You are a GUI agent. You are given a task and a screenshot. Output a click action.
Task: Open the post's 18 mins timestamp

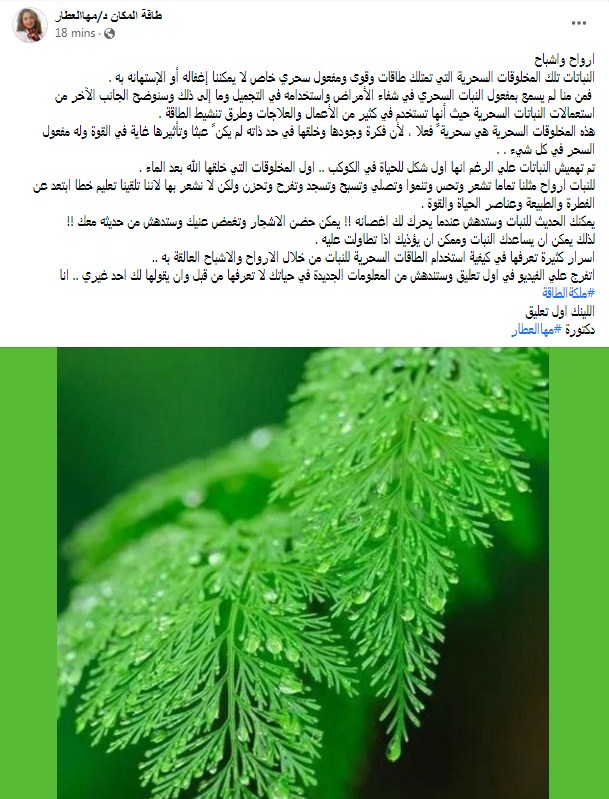pos(74,33)
